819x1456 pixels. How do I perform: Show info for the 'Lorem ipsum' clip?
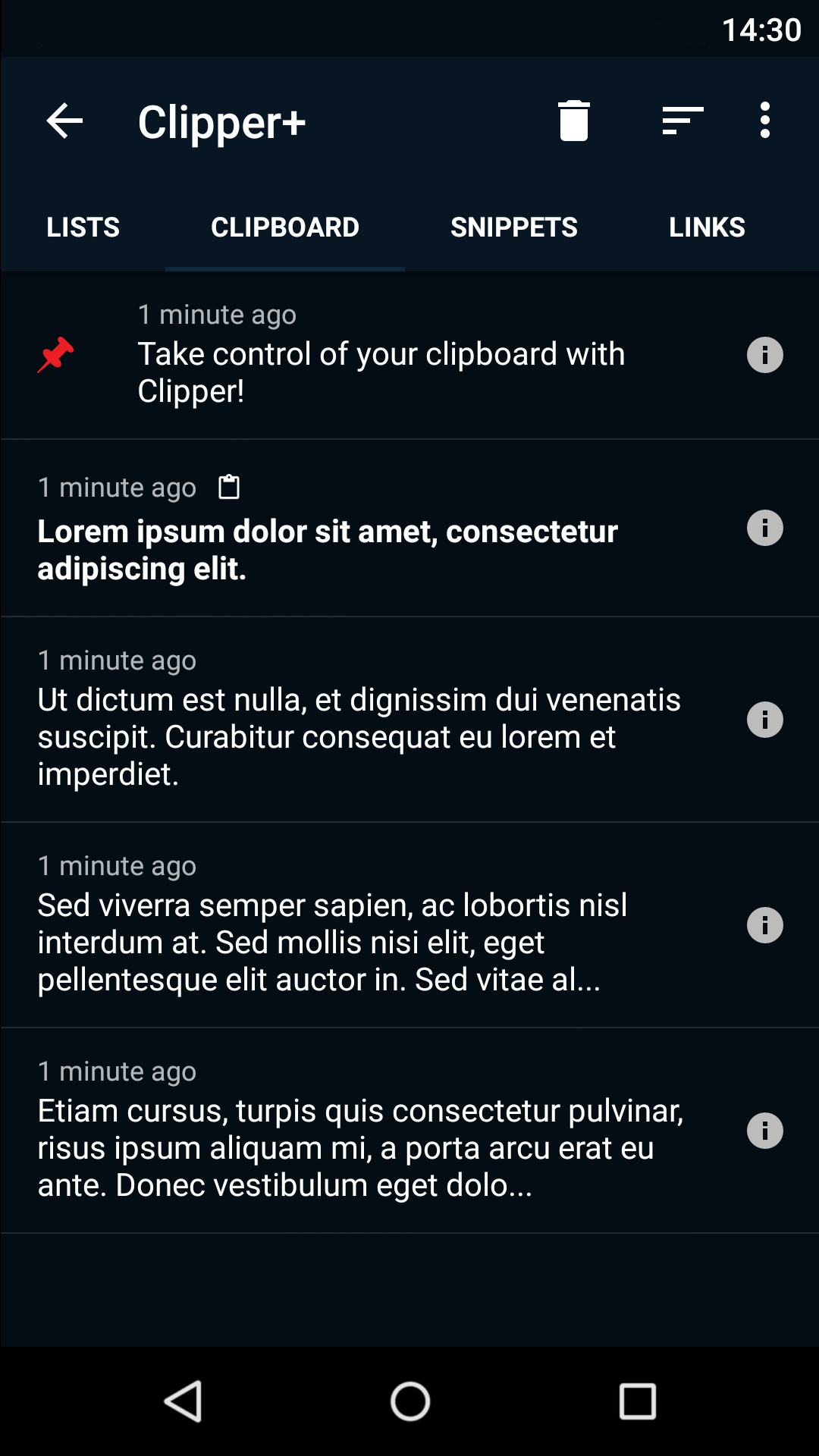click(764, 528)
